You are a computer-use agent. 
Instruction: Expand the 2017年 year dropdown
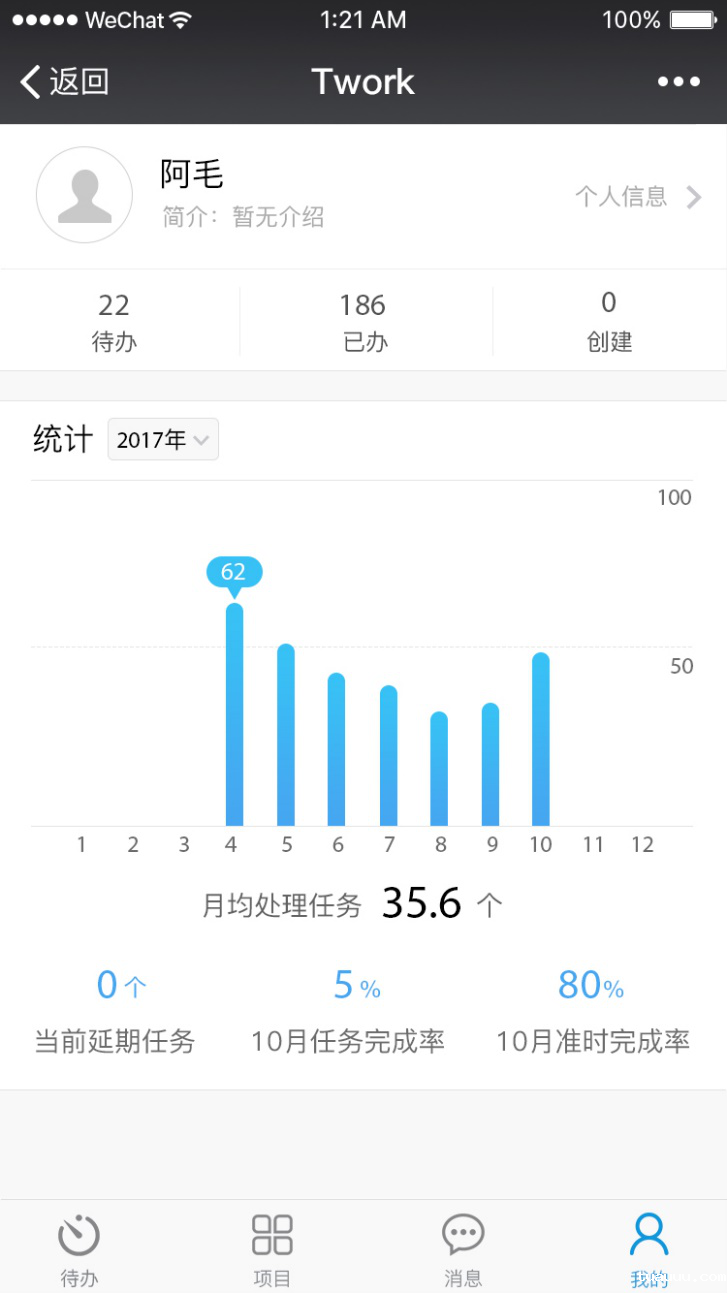pos(163,439)
